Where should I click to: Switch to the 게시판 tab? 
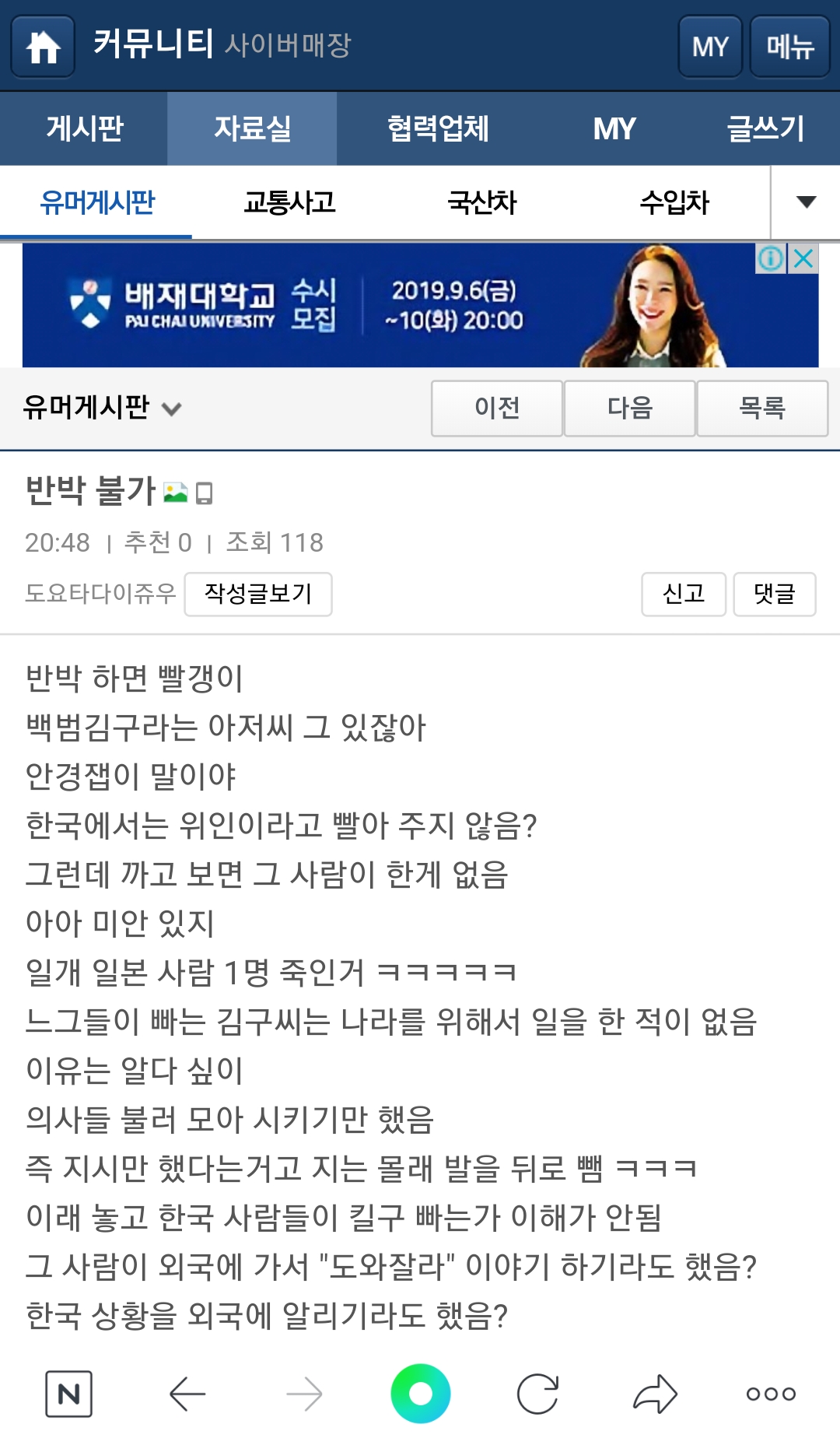(84, 128)
